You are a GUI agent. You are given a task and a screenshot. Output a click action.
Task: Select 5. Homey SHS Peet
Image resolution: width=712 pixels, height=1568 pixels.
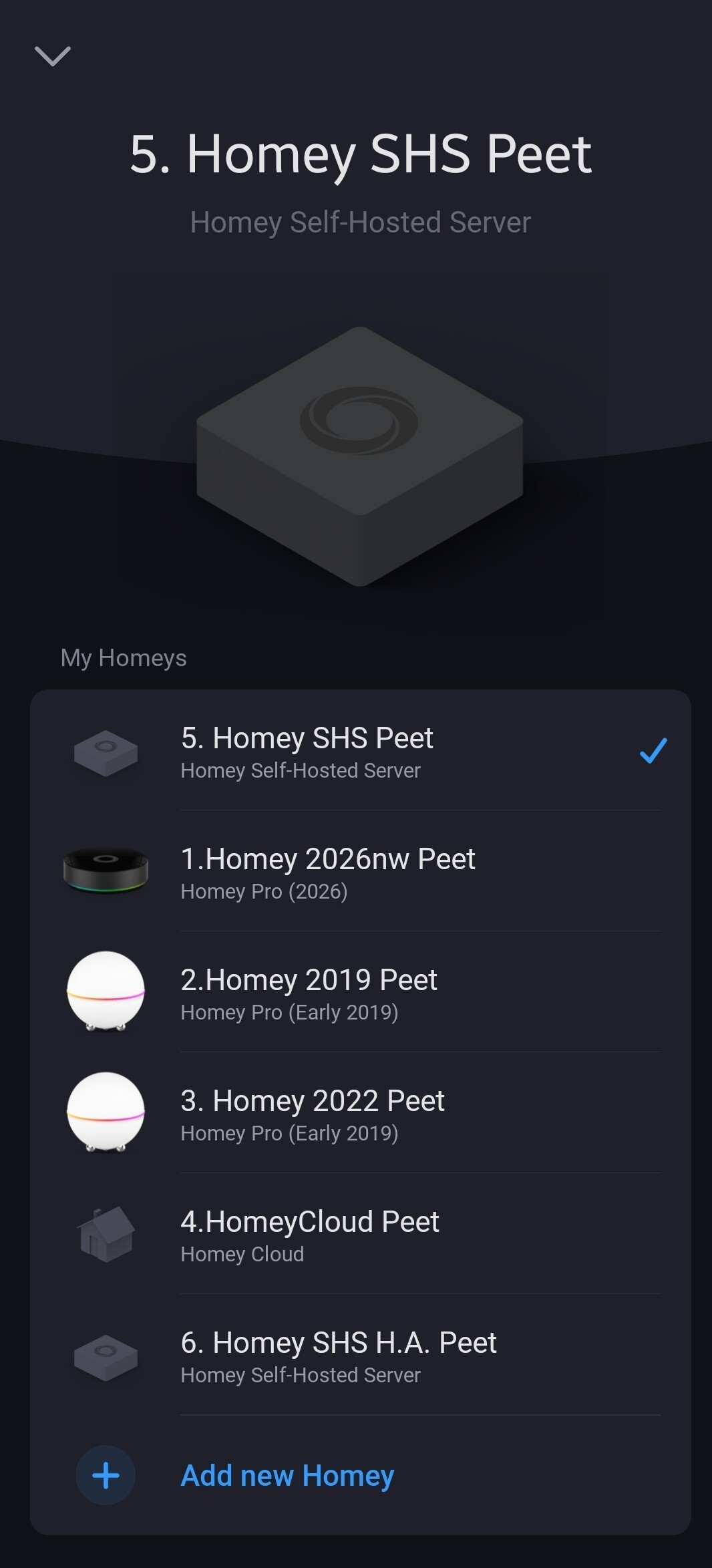[x=361, y=751]
